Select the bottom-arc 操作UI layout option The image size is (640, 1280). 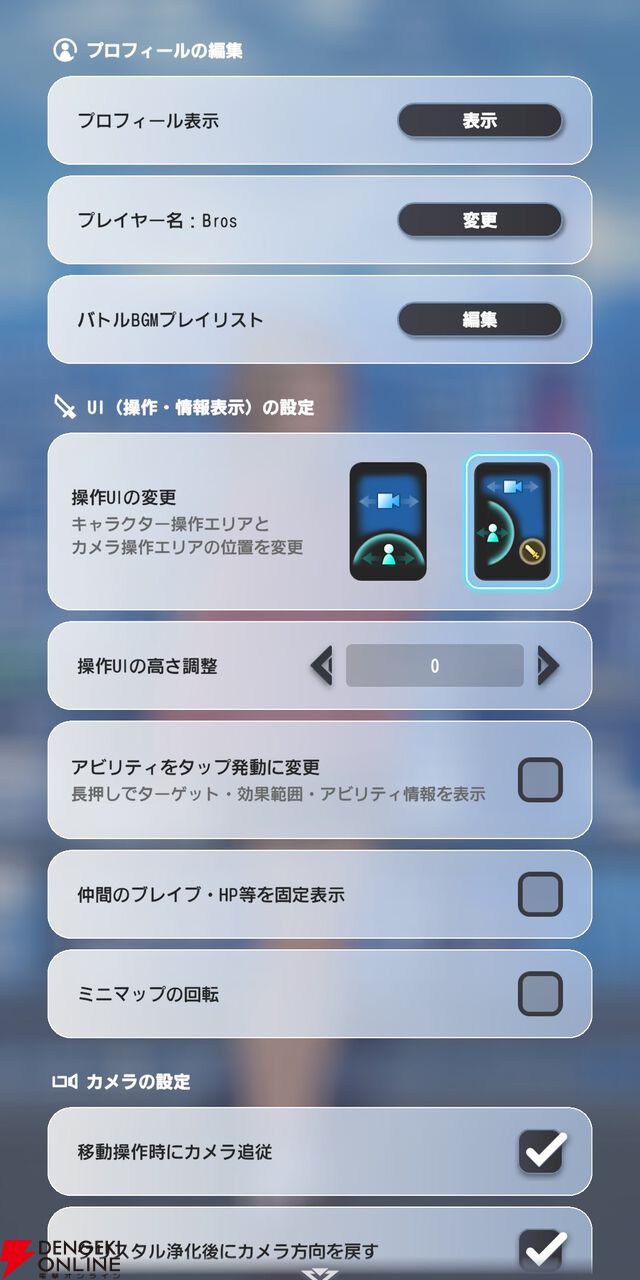(388, 521)
